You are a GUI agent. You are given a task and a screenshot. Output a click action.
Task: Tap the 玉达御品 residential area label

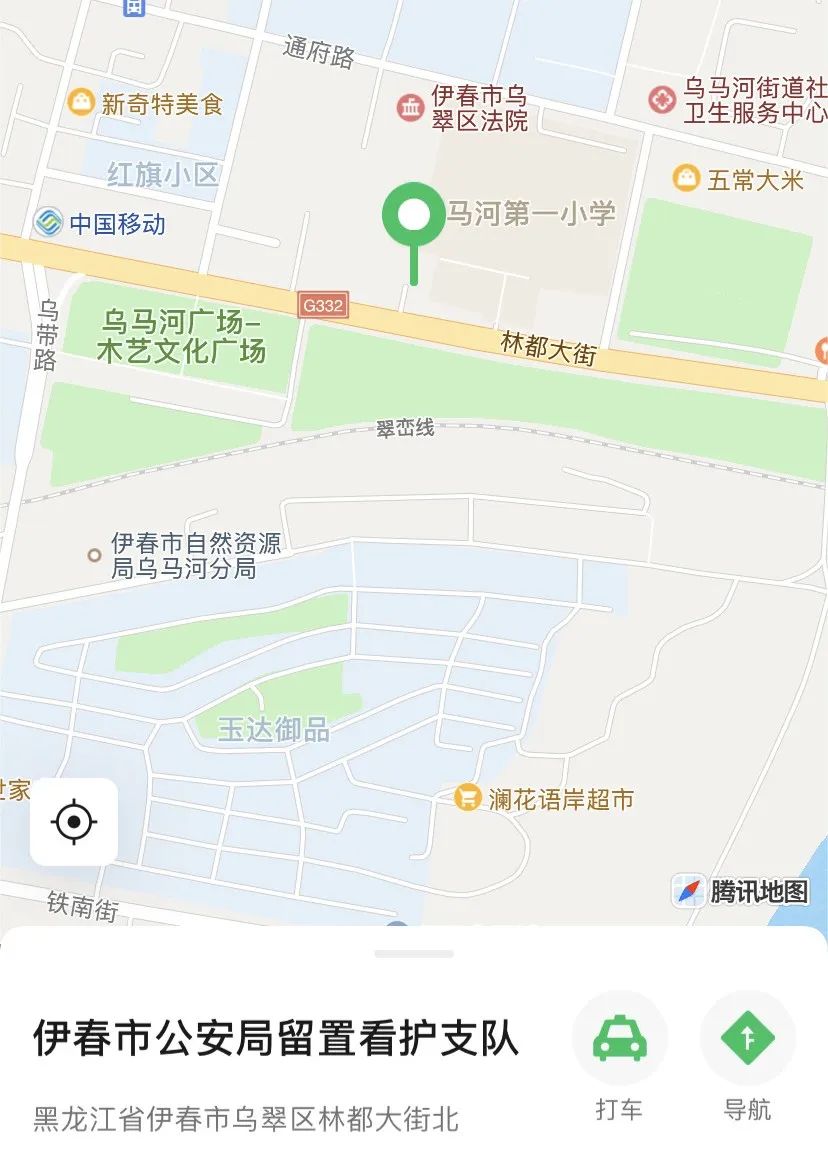tap(272, 730)
